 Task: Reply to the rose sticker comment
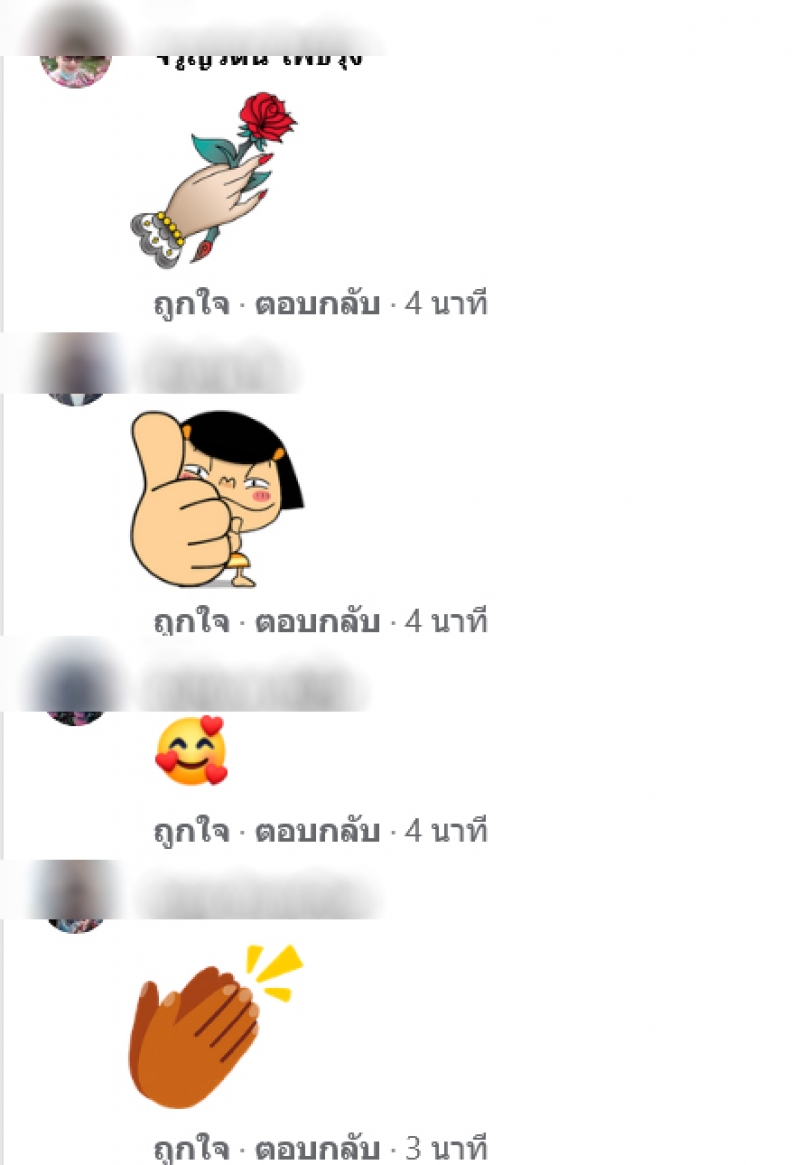[318, 304]
